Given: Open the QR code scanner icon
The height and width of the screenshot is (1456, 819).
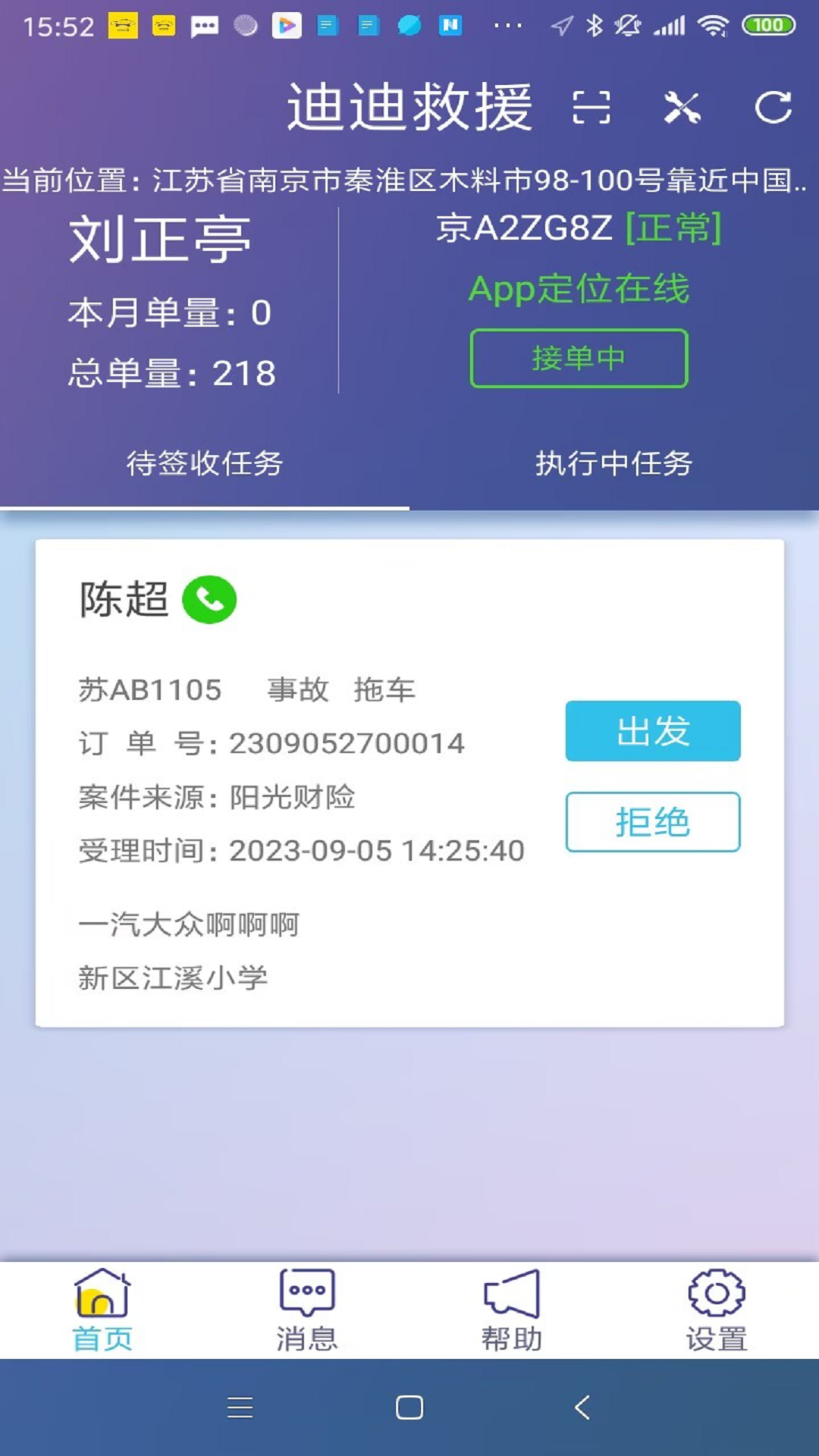Looking at the screenshot, I should (591, 108).
